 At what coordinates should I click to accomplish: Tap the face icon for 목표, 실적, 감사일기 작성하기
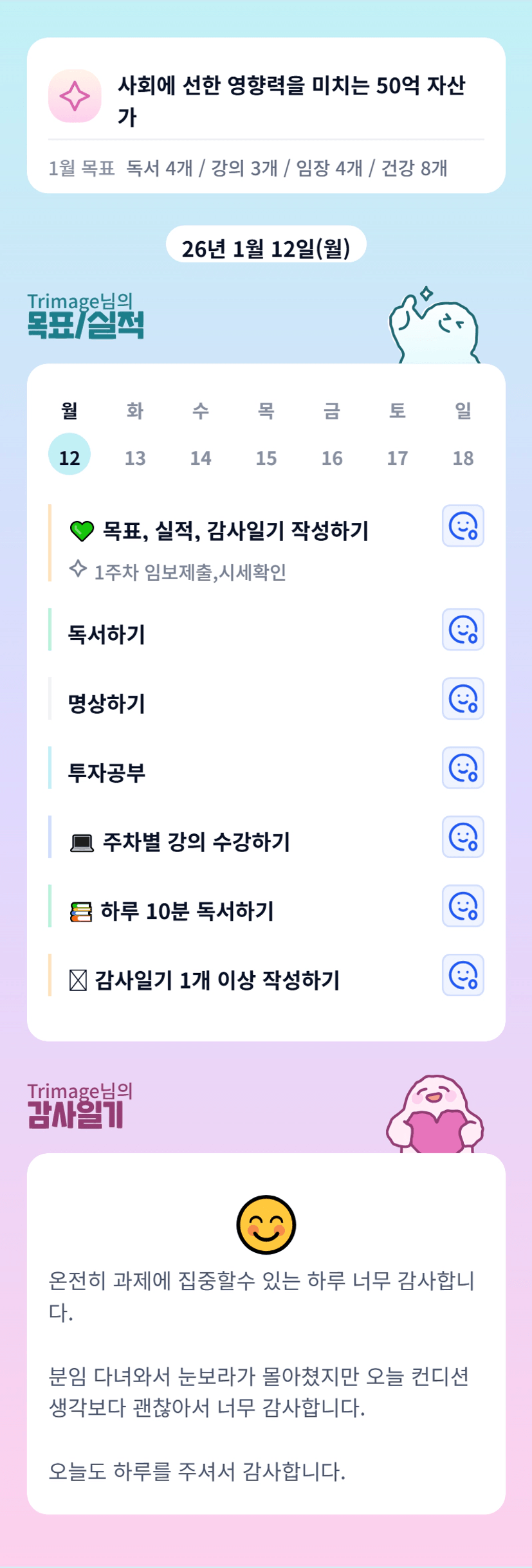[x=463, y=526]
